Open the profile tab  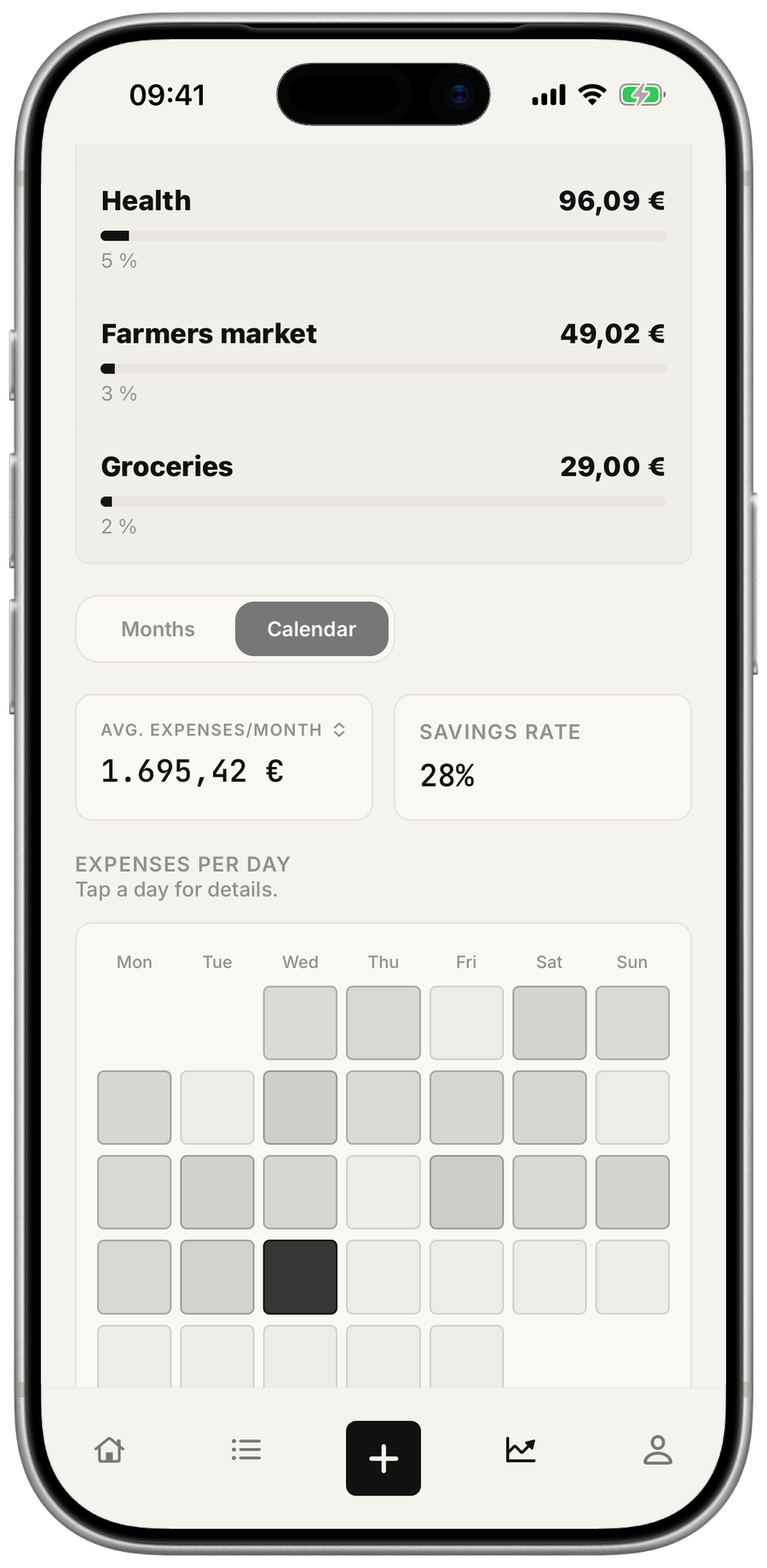658,1450
